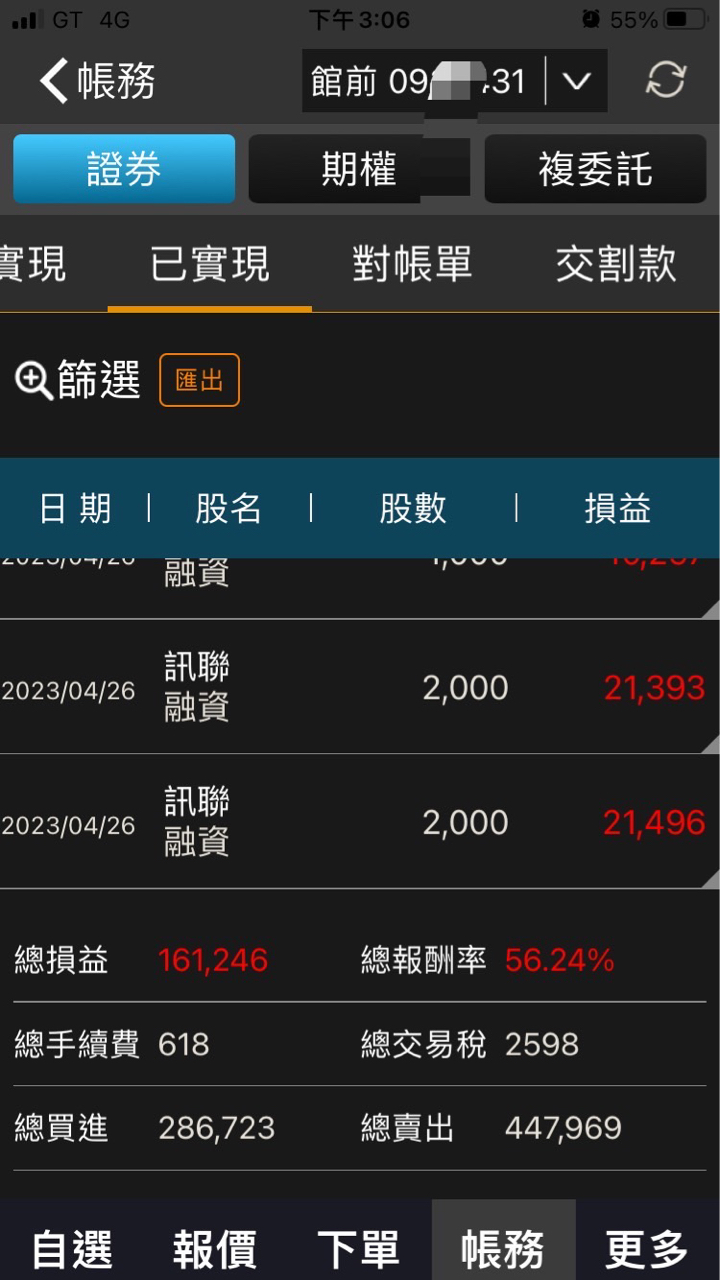Viewport: 720px width, 1280px height.
Task: Go to the 自選 watchlist tab
Action: click(72, 1249)
